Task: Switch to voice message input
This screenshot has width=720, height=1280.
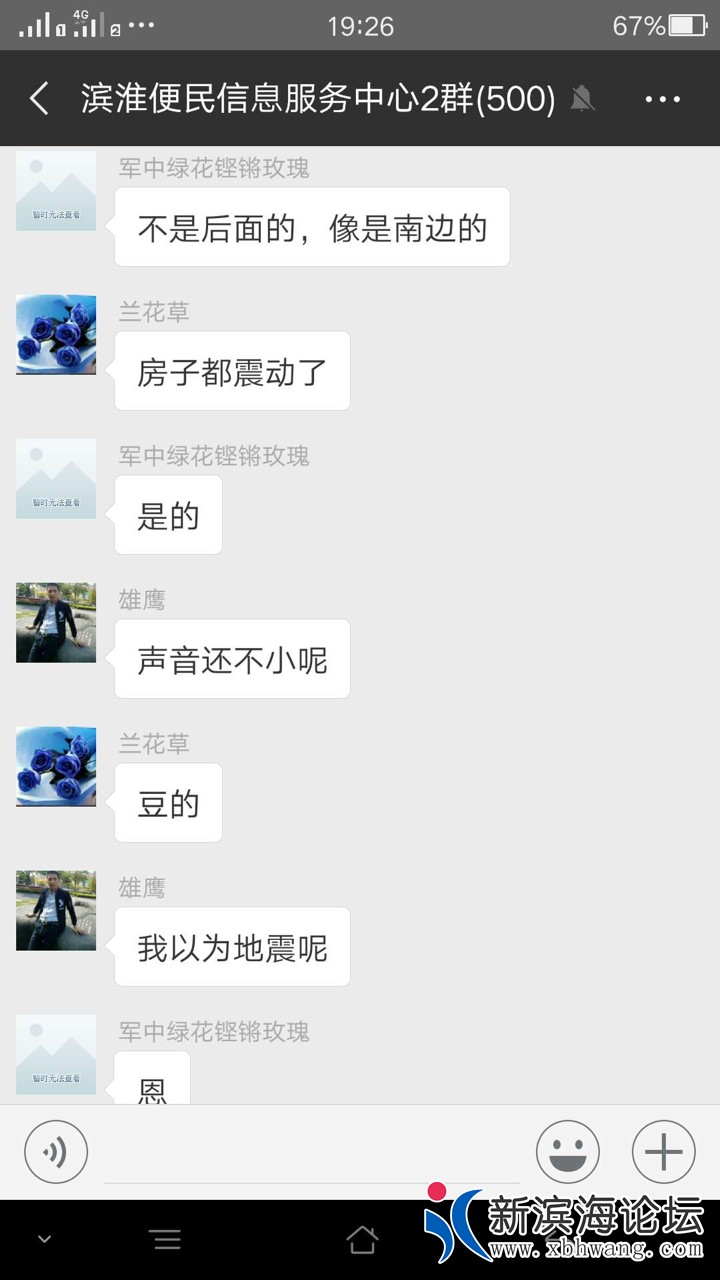Action: (x=56, y=1152)
